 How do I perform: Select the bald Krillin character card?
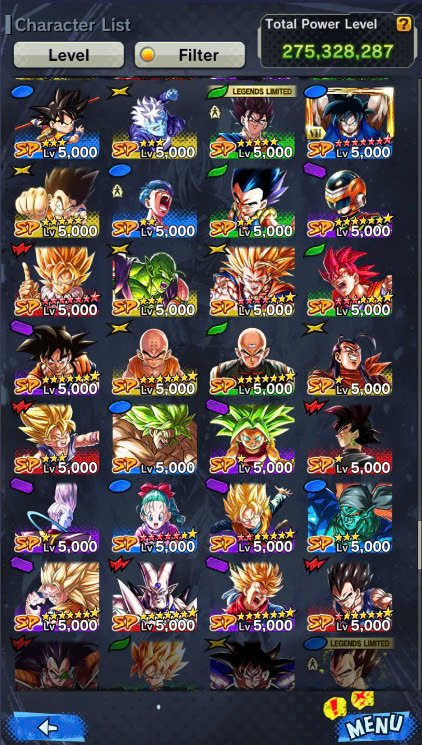click(154, 361)
